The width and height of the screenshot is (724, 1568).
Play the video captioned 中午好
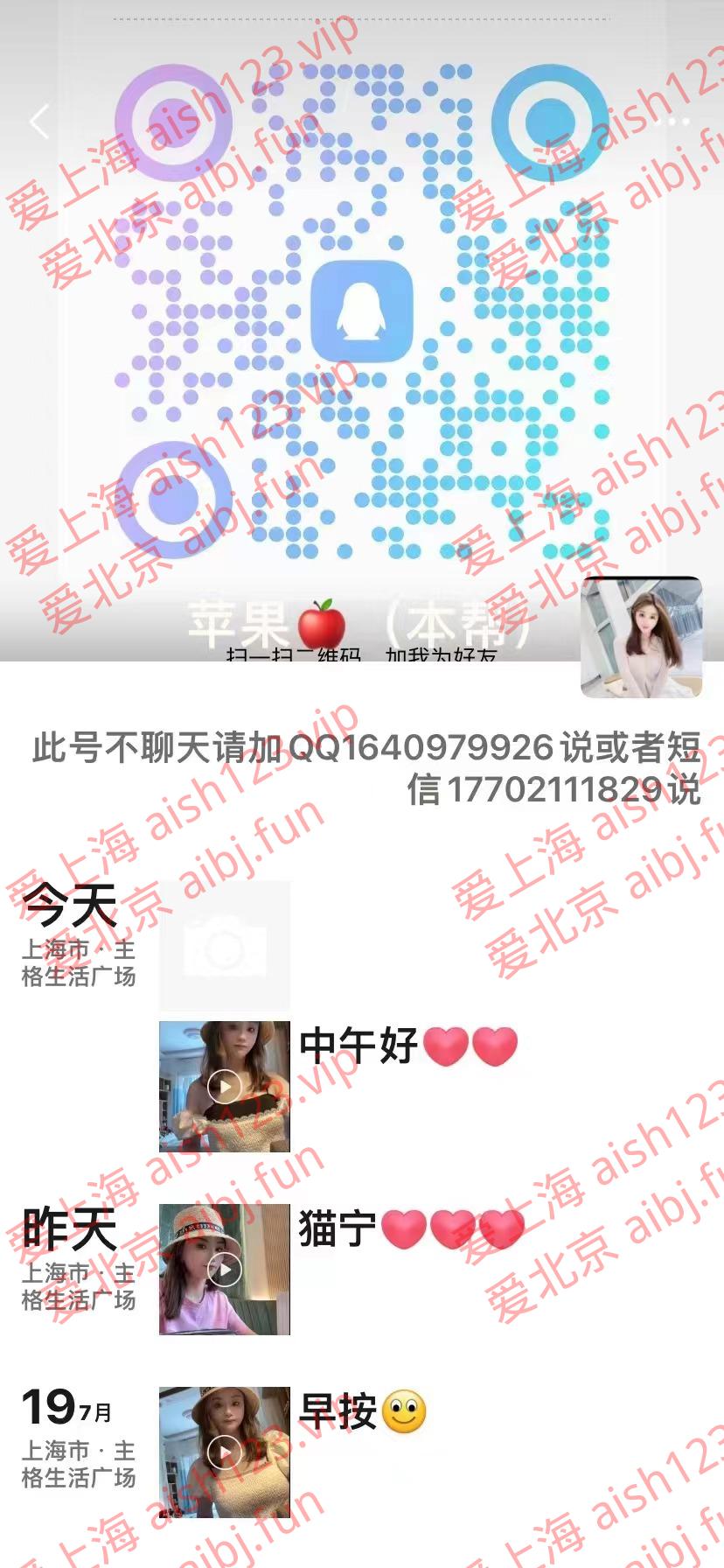click(225, 1087)
